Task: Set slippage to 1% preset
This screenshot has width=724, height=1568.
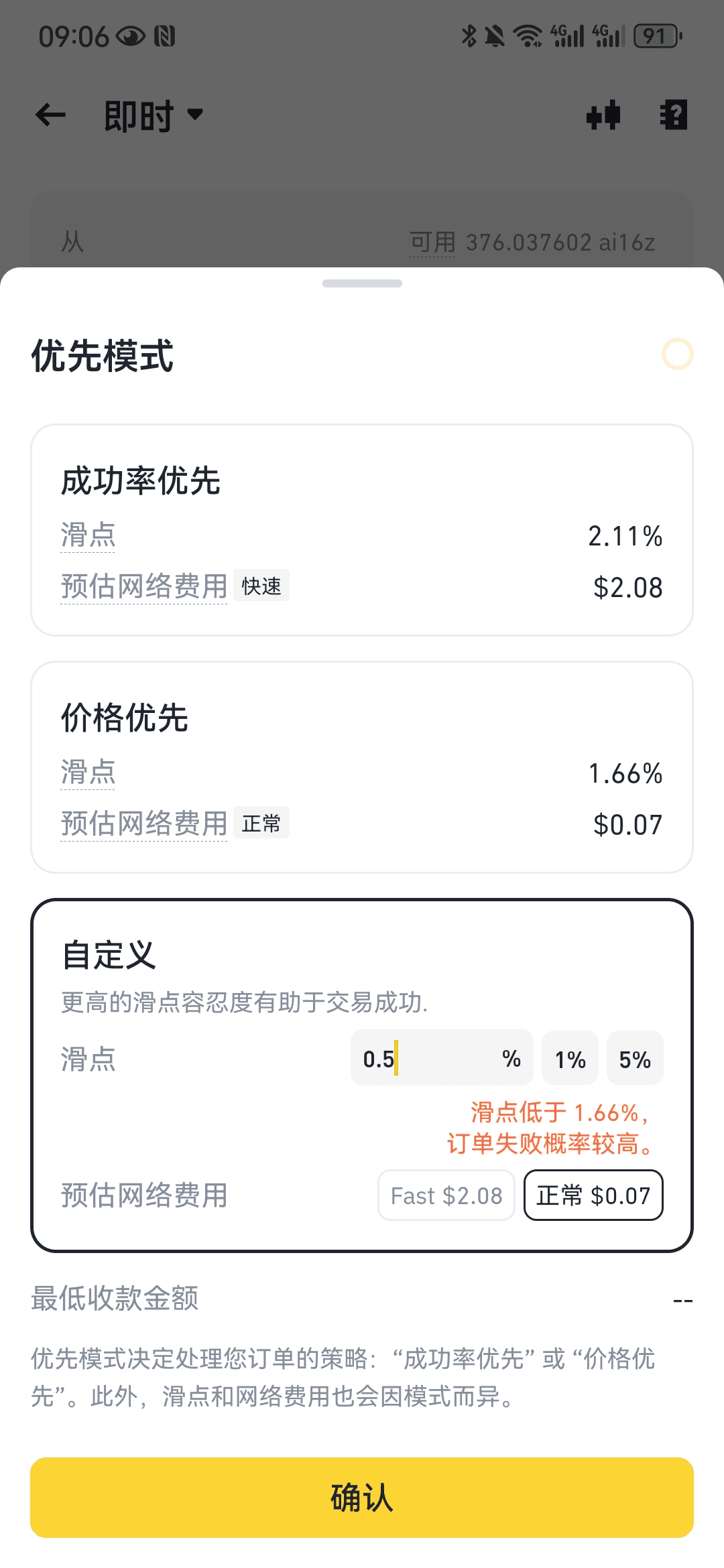Action: pos(570,1059)
